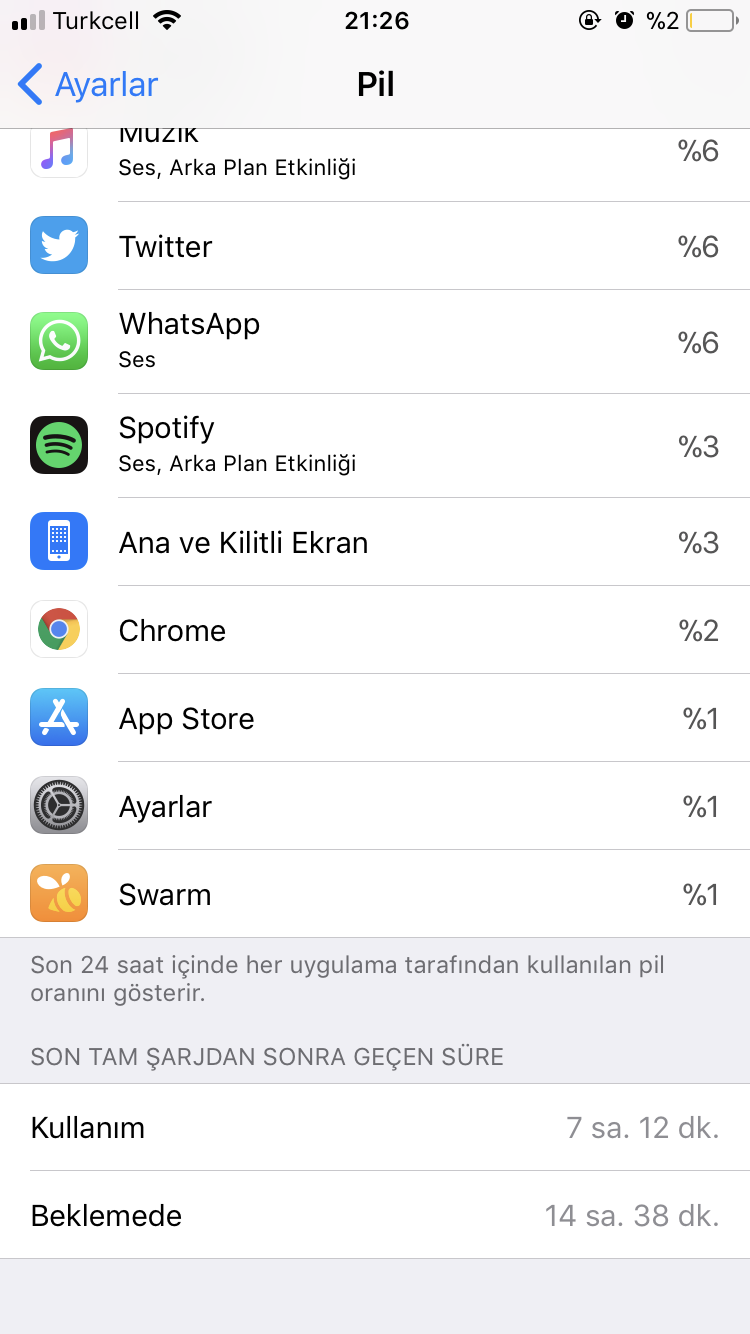Show Spotify battery activity details
The image size is (750, 1334).
[x=375, y=445]
